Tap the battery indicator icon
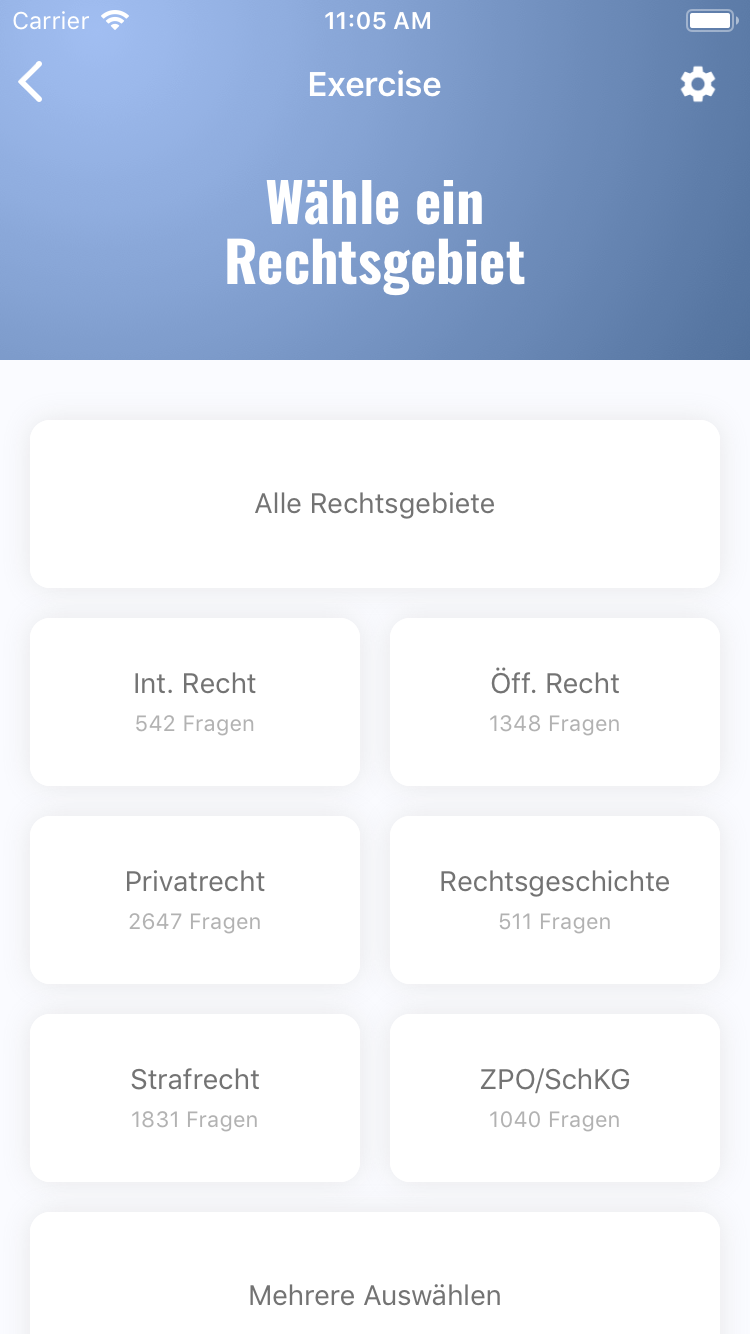The image size is (750, 1334). tap(712, 19)
